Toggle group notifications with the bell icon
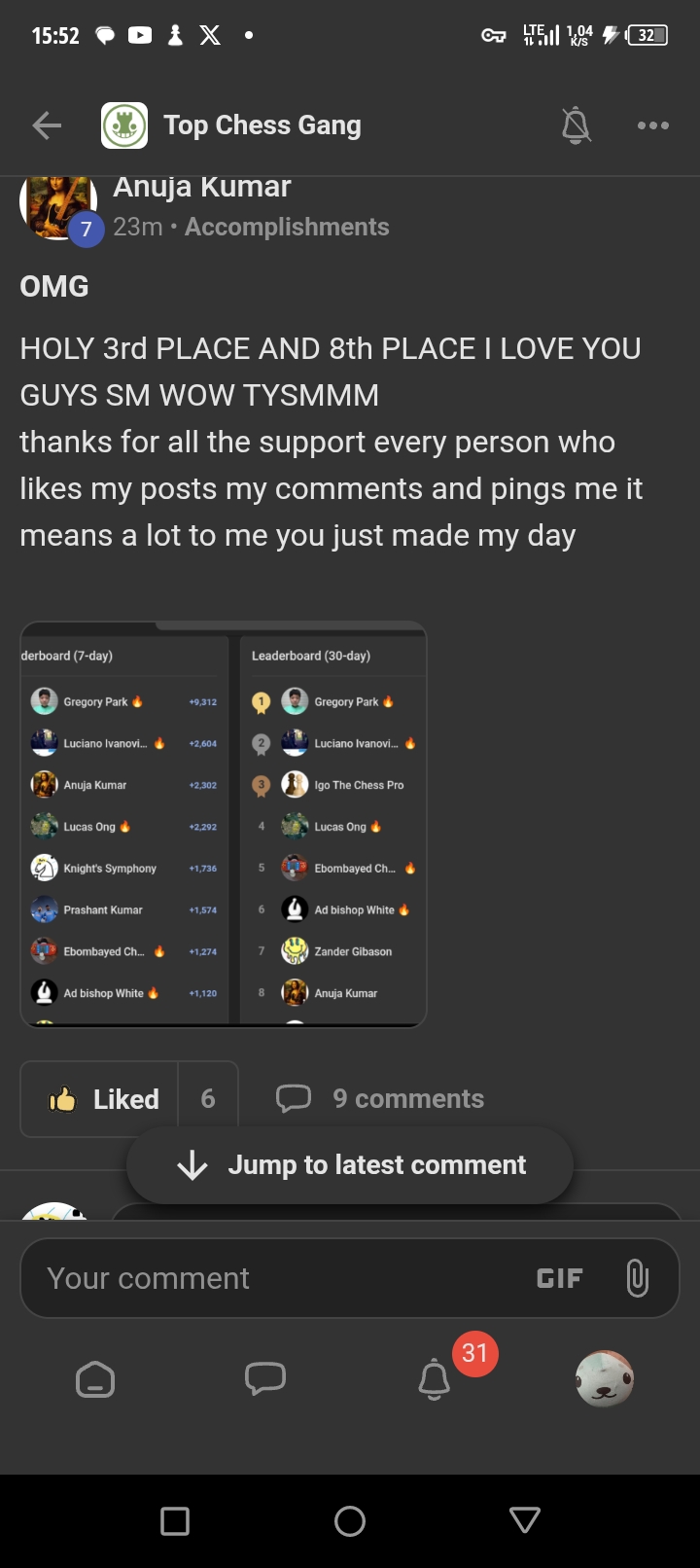The height and width of the screenshot is (1568, 700). coord(577,125)
